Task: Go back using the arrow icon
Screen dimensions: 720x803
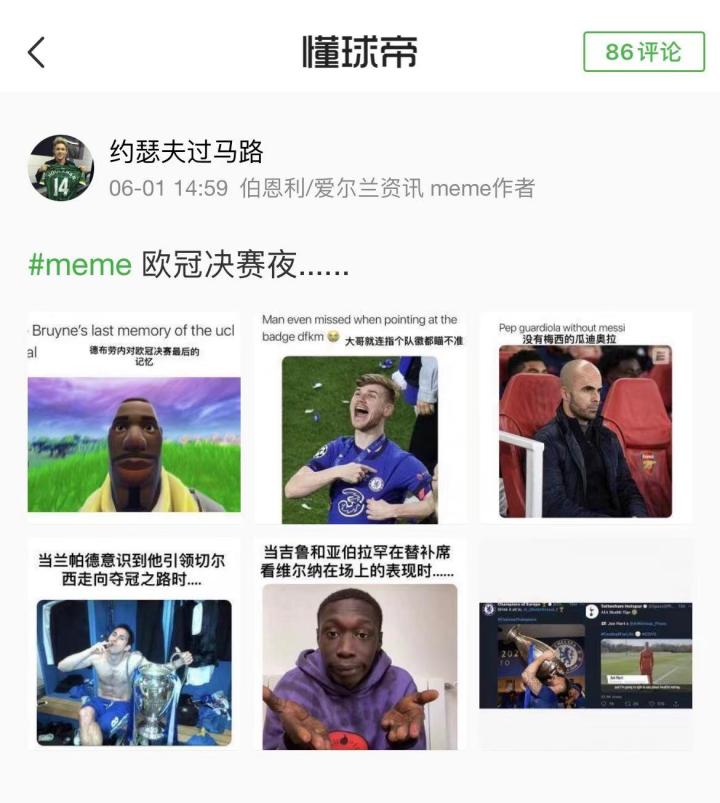Action: tap(37, 52)
